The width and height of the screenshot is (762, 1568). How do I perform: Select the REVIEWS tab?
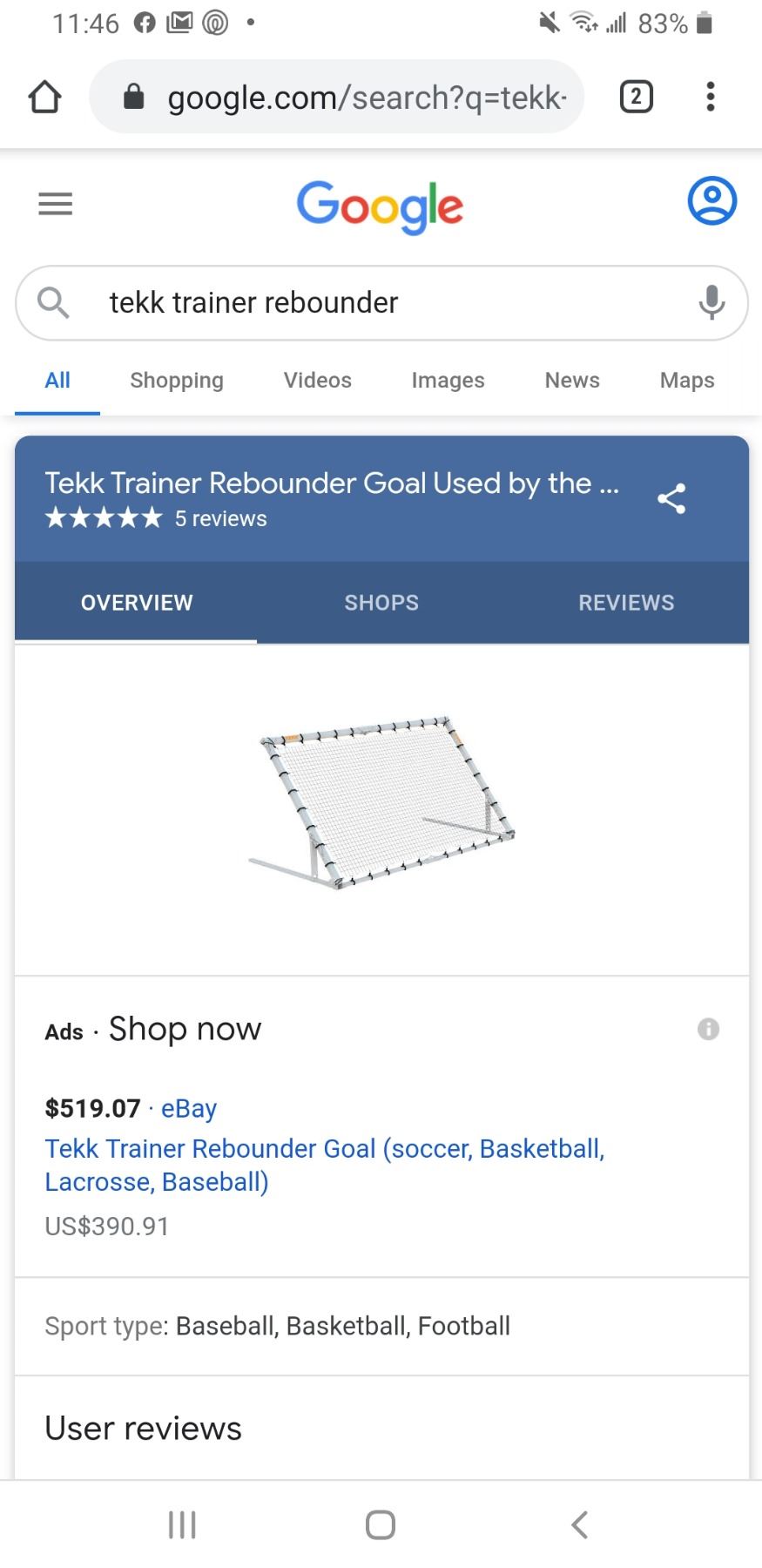coord(626,602)
